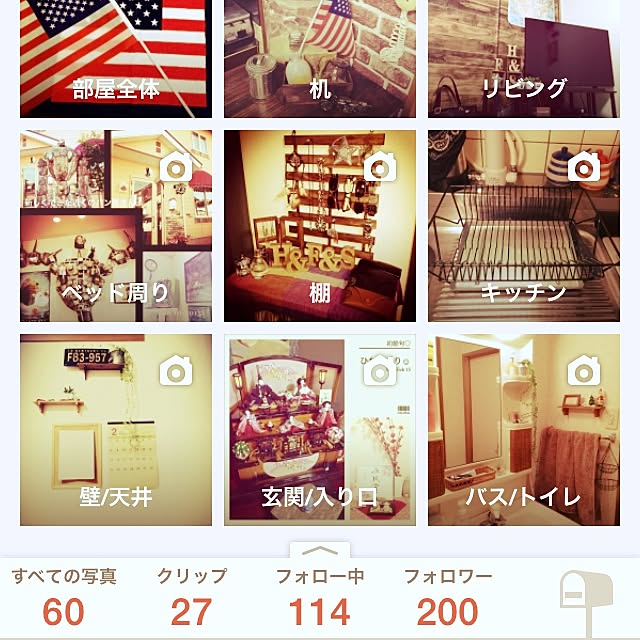Tap the camera icon on the 棚 tile

tap(380, 166)
